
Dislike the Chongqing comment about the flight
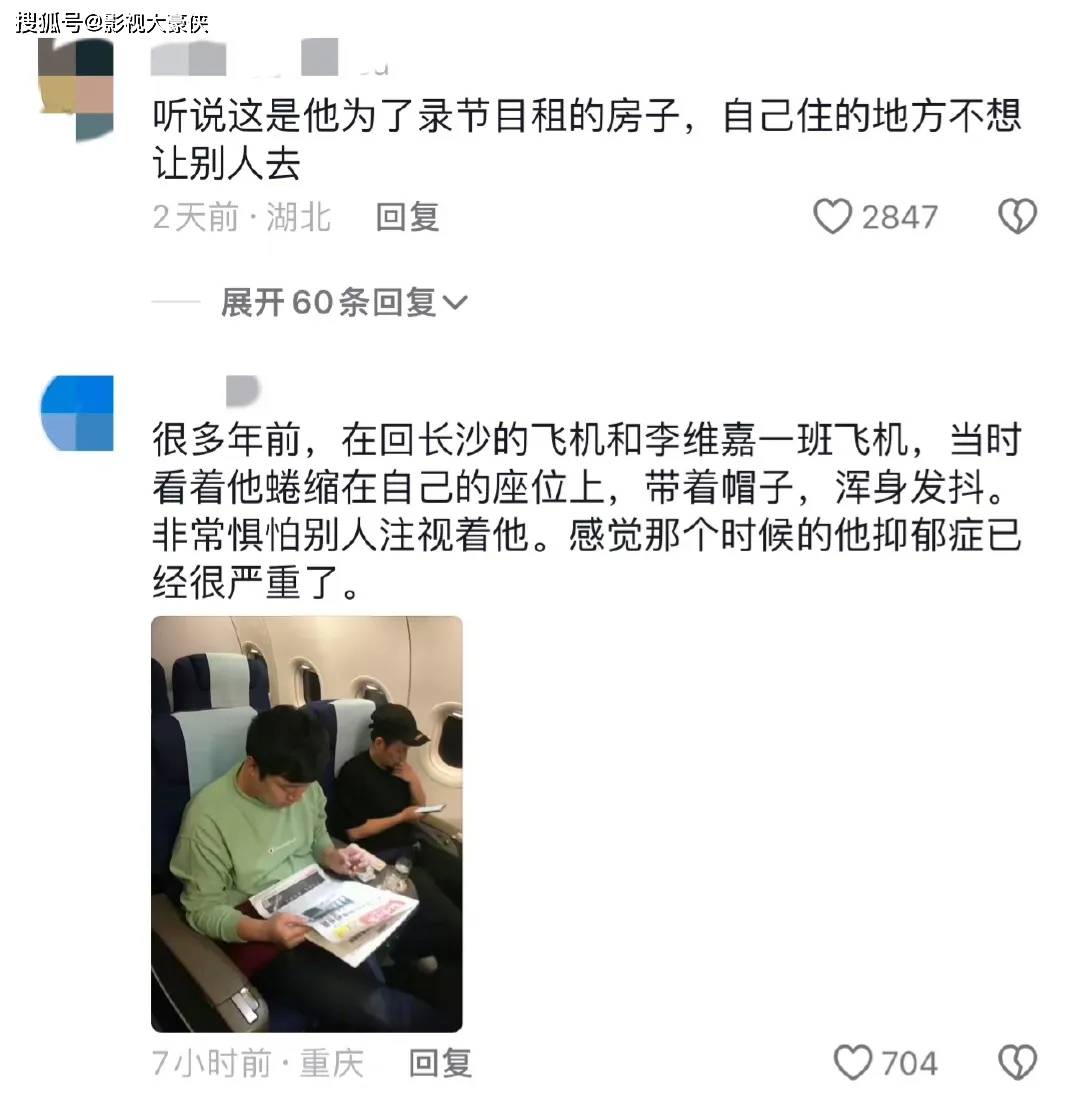(x=1017, y=1063)
